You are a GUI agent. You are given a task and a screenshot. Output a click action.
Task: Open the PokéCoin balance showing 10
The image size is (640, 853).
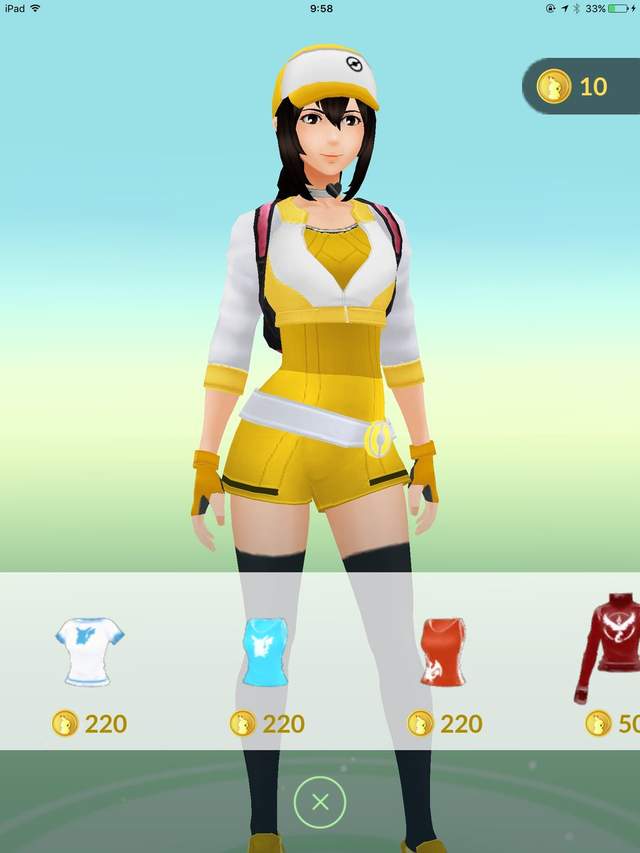pos(580,86)
